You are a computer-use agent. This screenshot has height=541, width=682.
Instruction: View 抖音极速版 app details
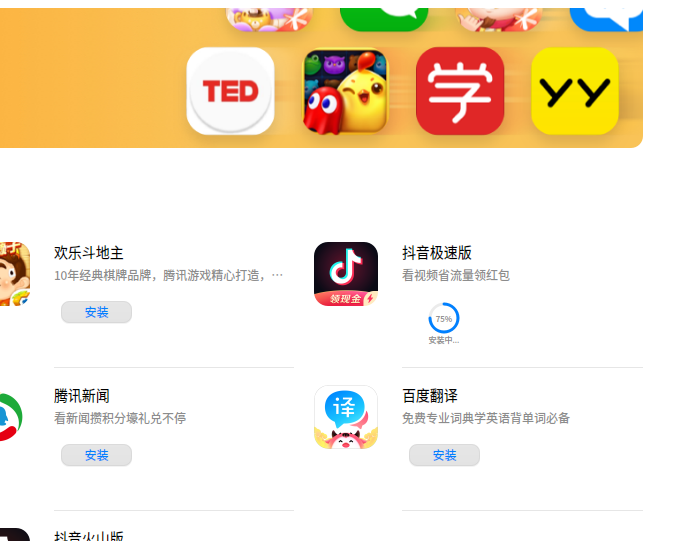pos(436,253)
